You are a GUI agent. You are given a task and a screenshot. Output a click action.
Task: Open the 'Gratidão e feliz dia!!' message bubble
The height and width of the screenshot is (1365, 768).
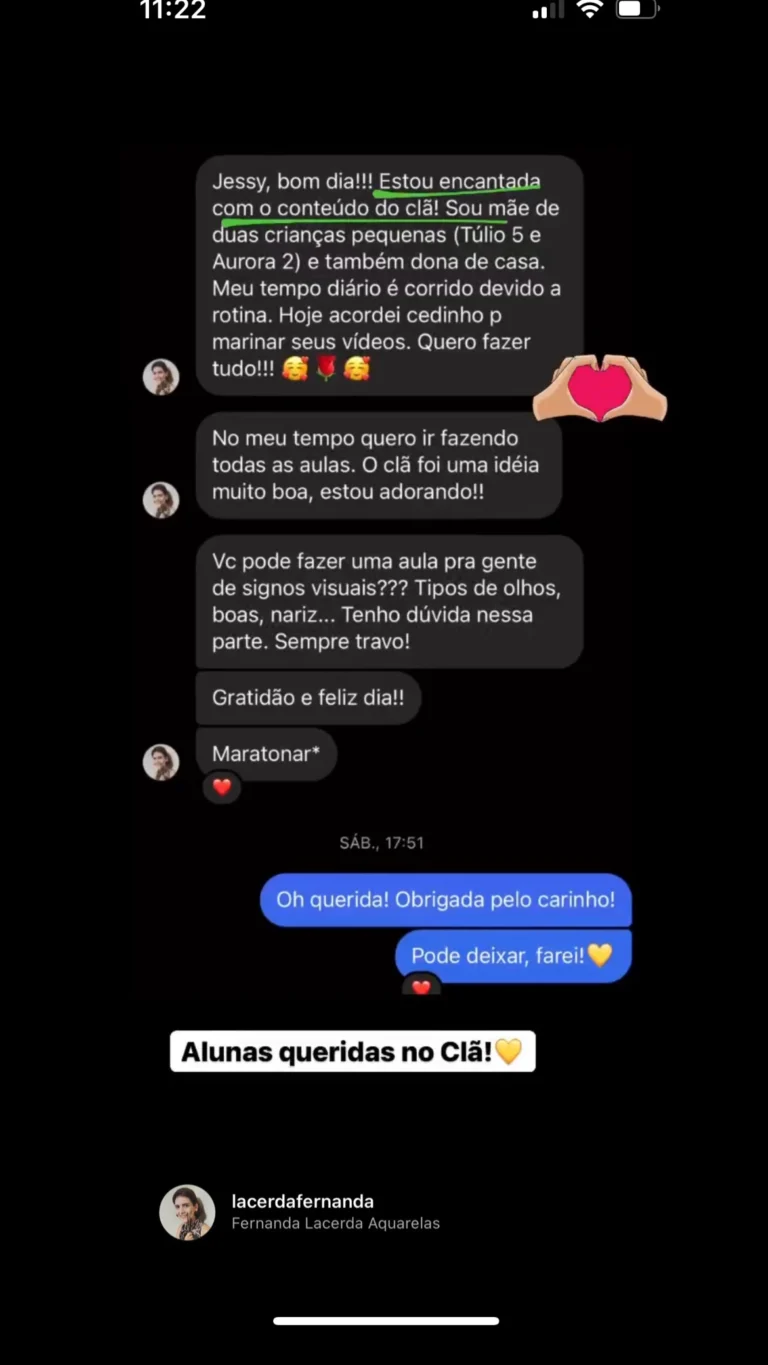(x=307, y=697)
